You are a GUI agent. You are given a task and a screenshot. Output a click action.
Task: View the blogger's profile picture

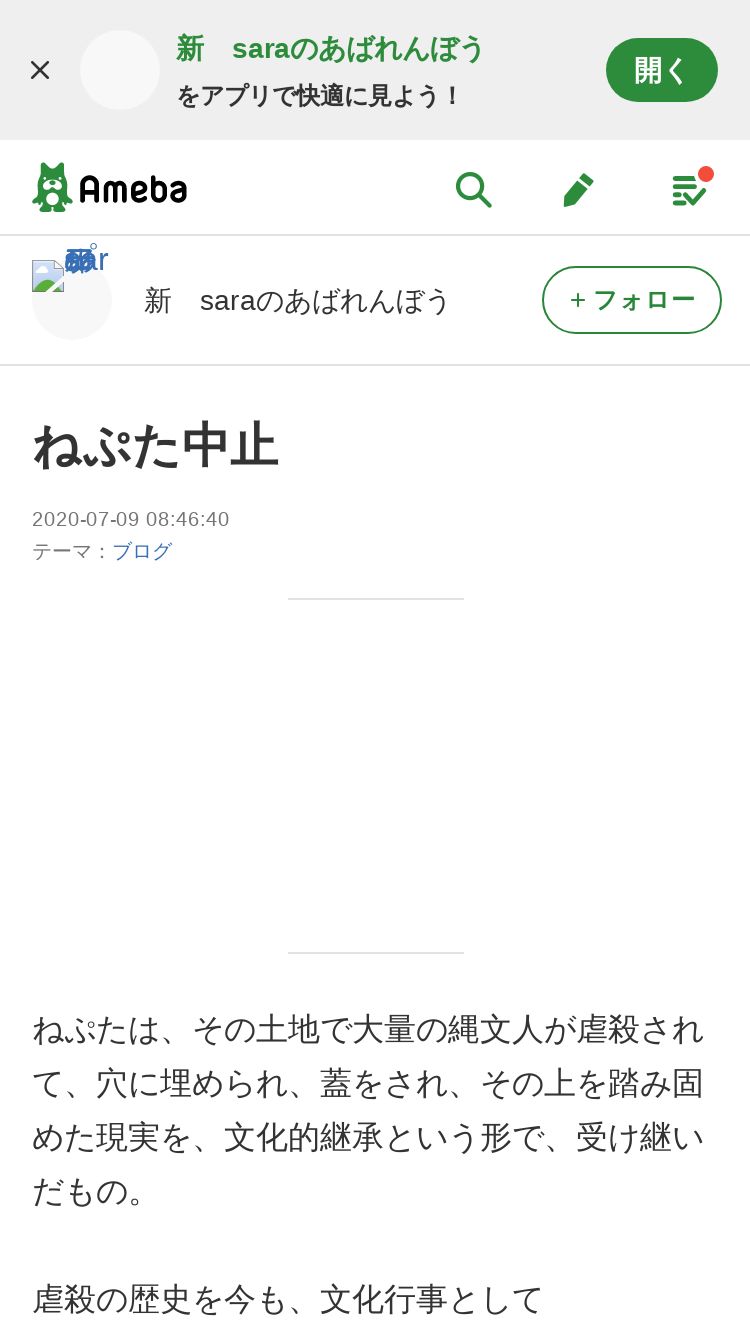point(71,299)
